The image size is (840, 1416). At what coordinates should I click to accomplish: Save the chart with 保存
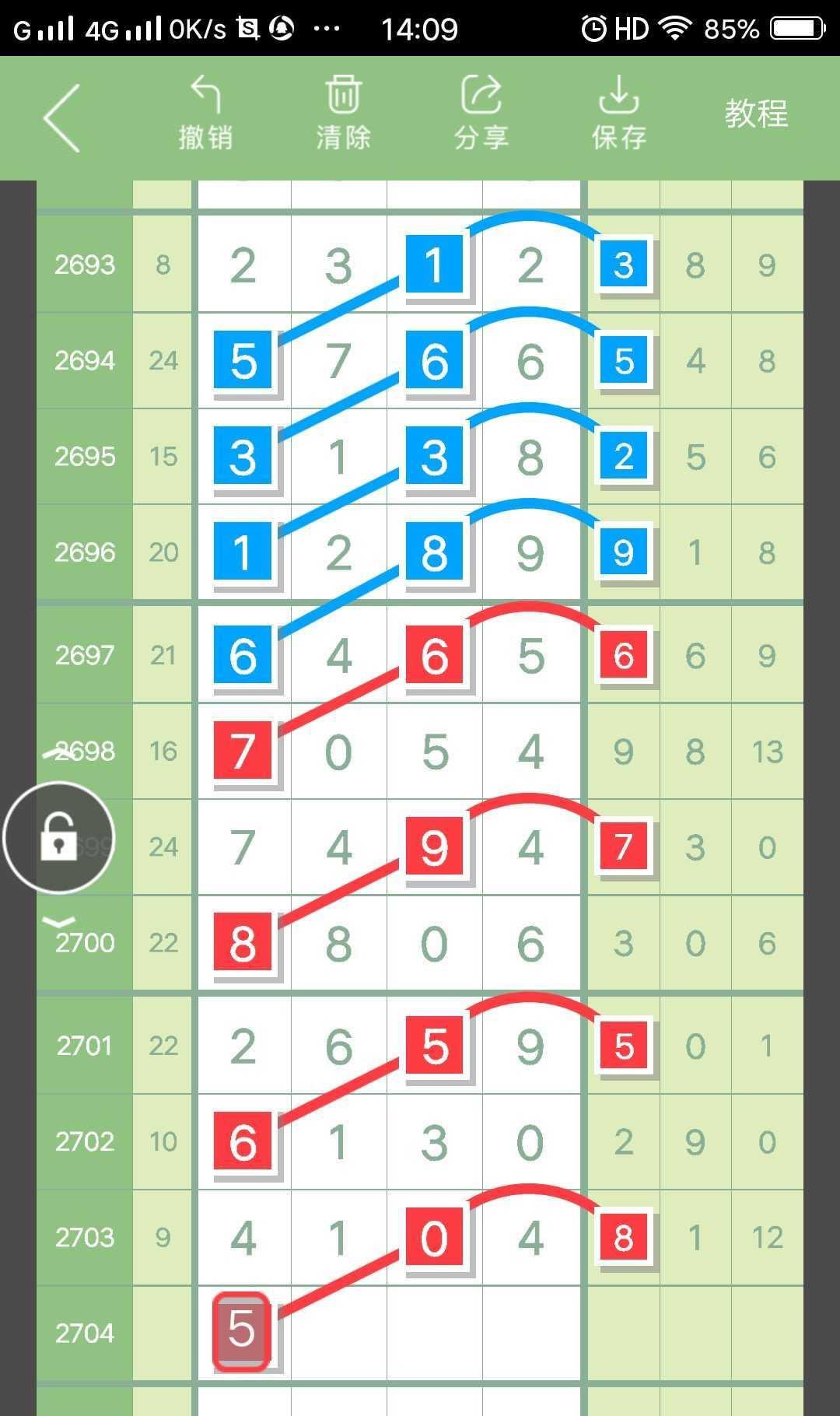point(619,114)
